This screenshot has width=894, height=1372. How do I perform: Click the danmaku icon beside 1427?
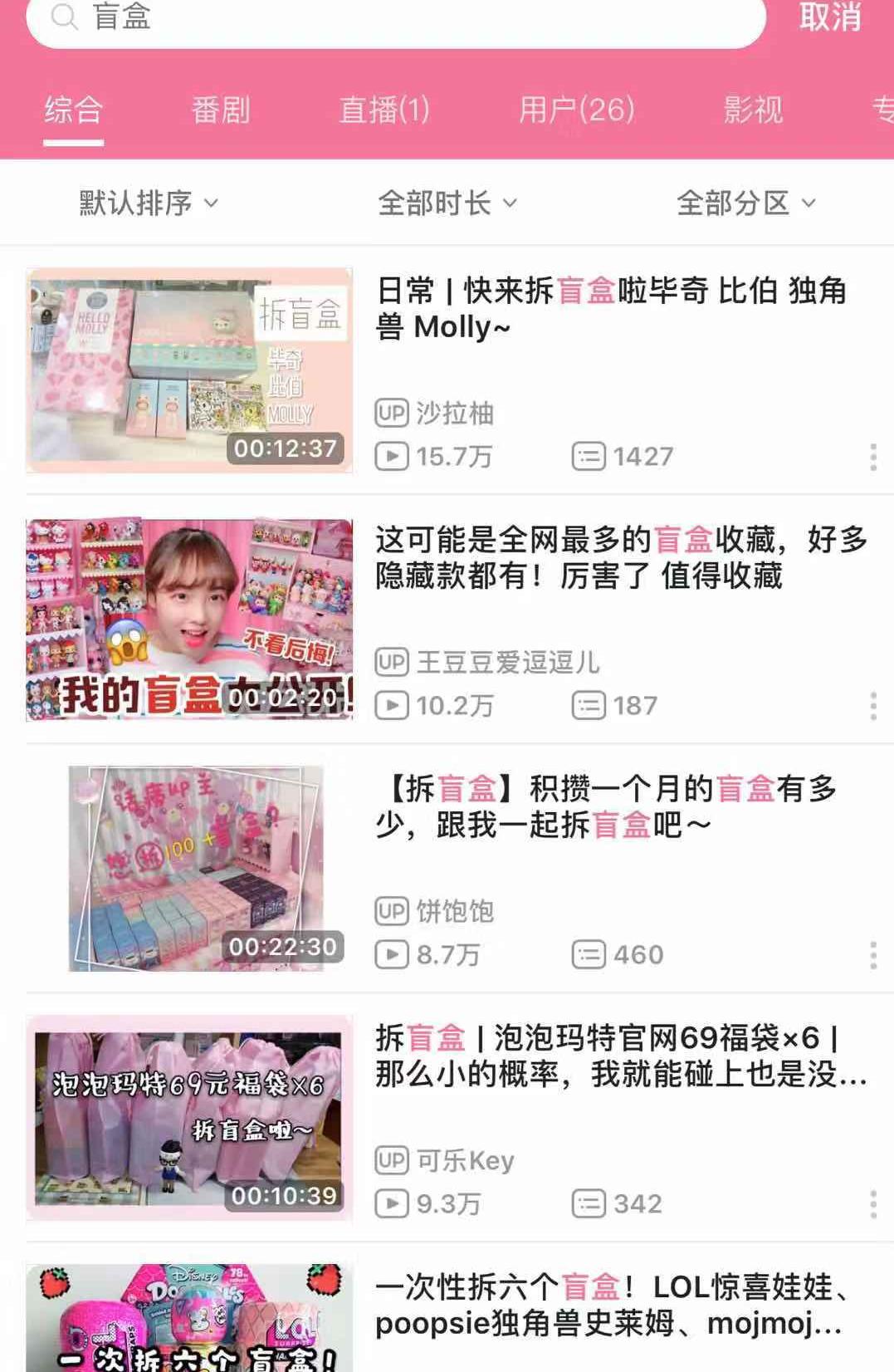pos(591,455)
